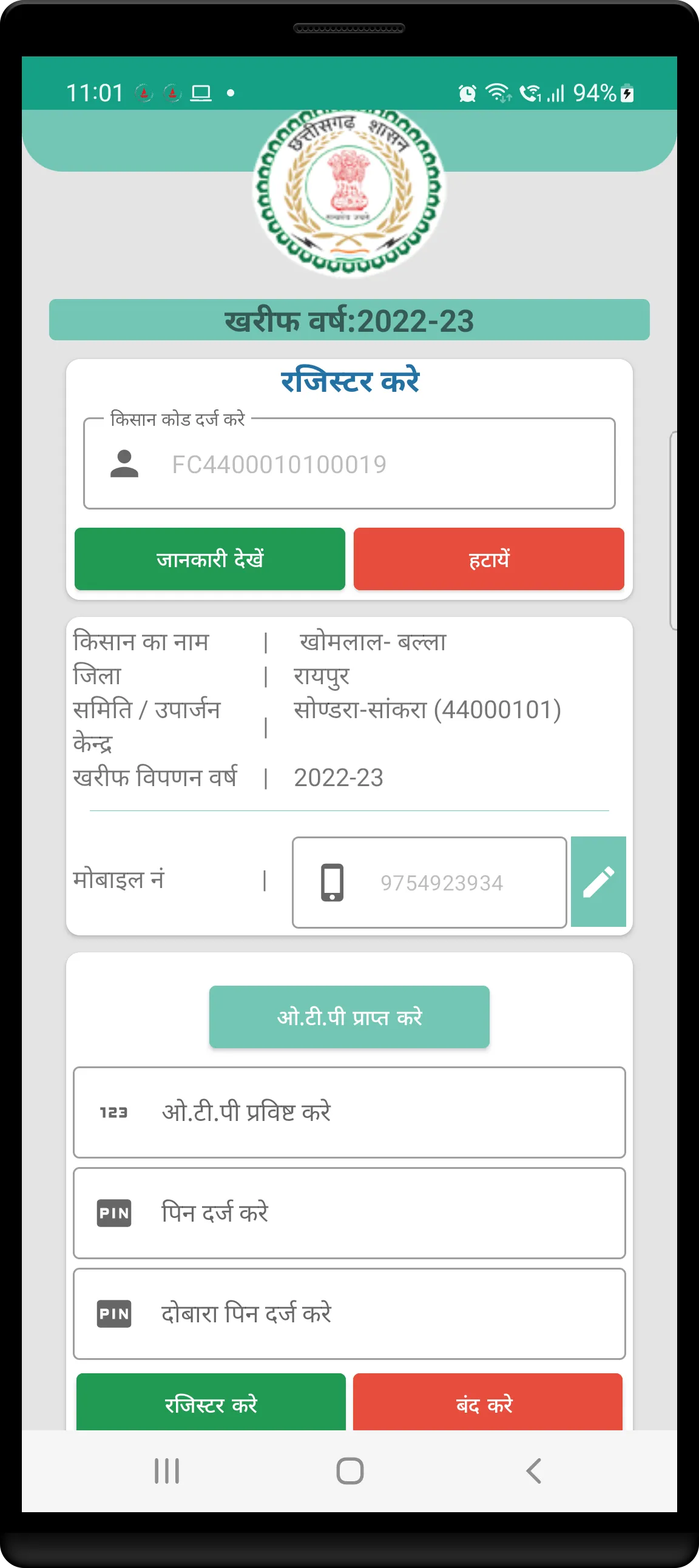Click the 123 icon beside OTP entry field
This screenshot has height=1568, width=699.
[115, 1112]
